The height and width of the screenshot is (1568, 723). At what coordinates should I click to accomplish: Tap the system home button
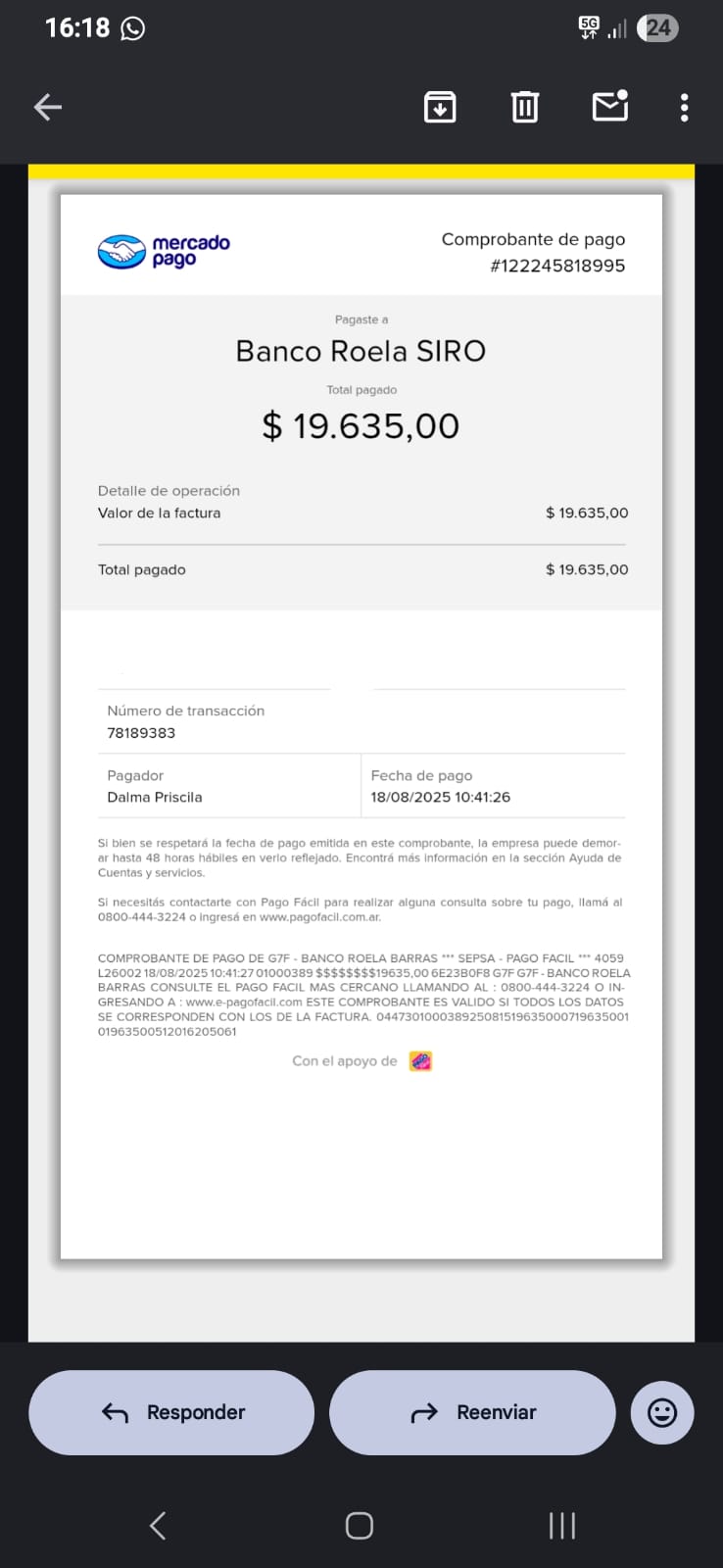[360, 1526]
